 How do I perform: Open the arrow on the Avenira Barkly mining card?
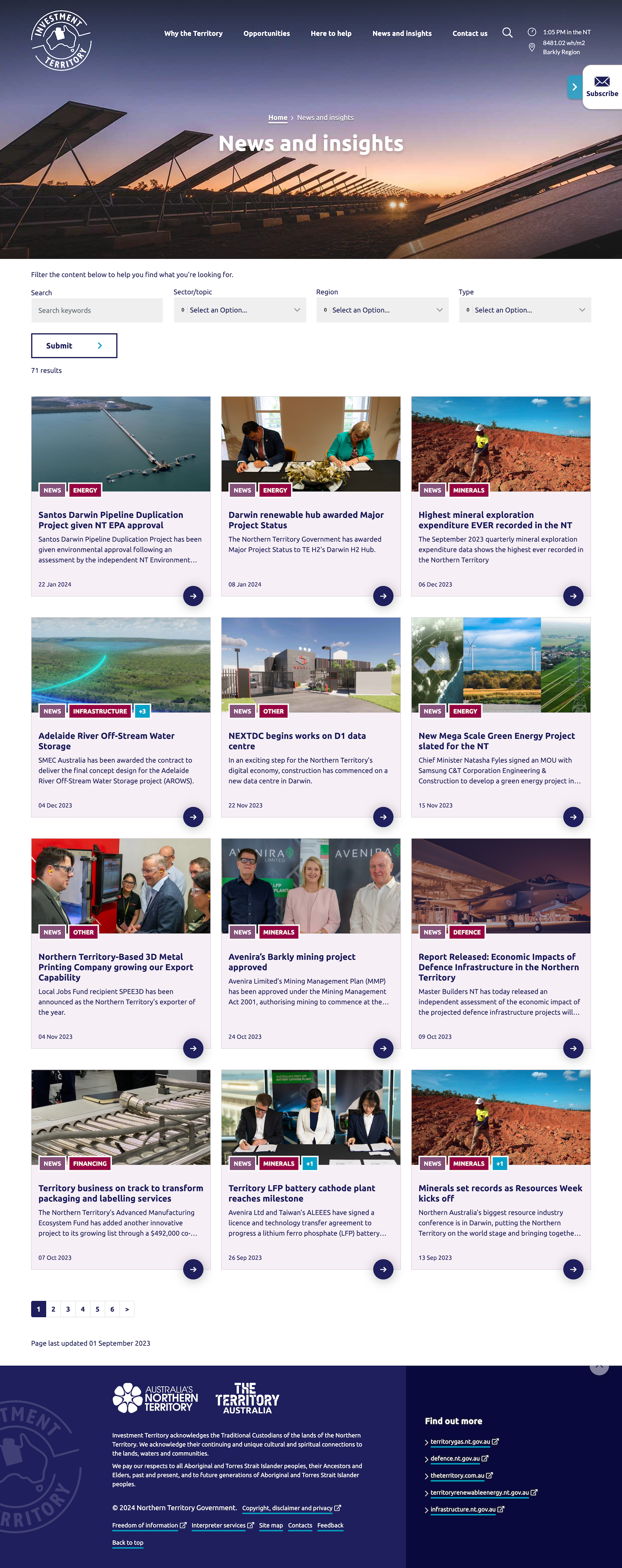point(383,1048)
